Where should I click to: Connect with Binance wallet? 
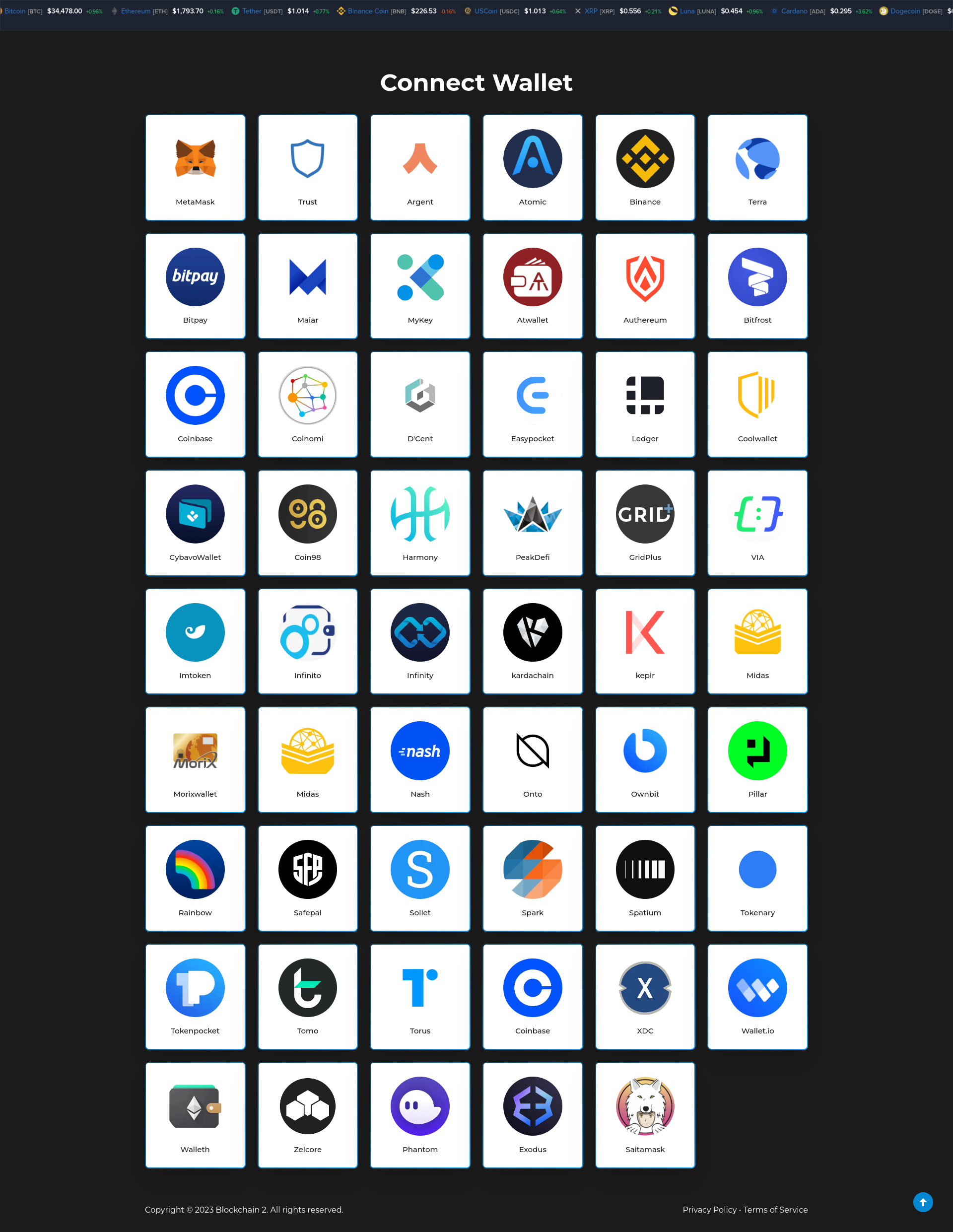[645, 168]
